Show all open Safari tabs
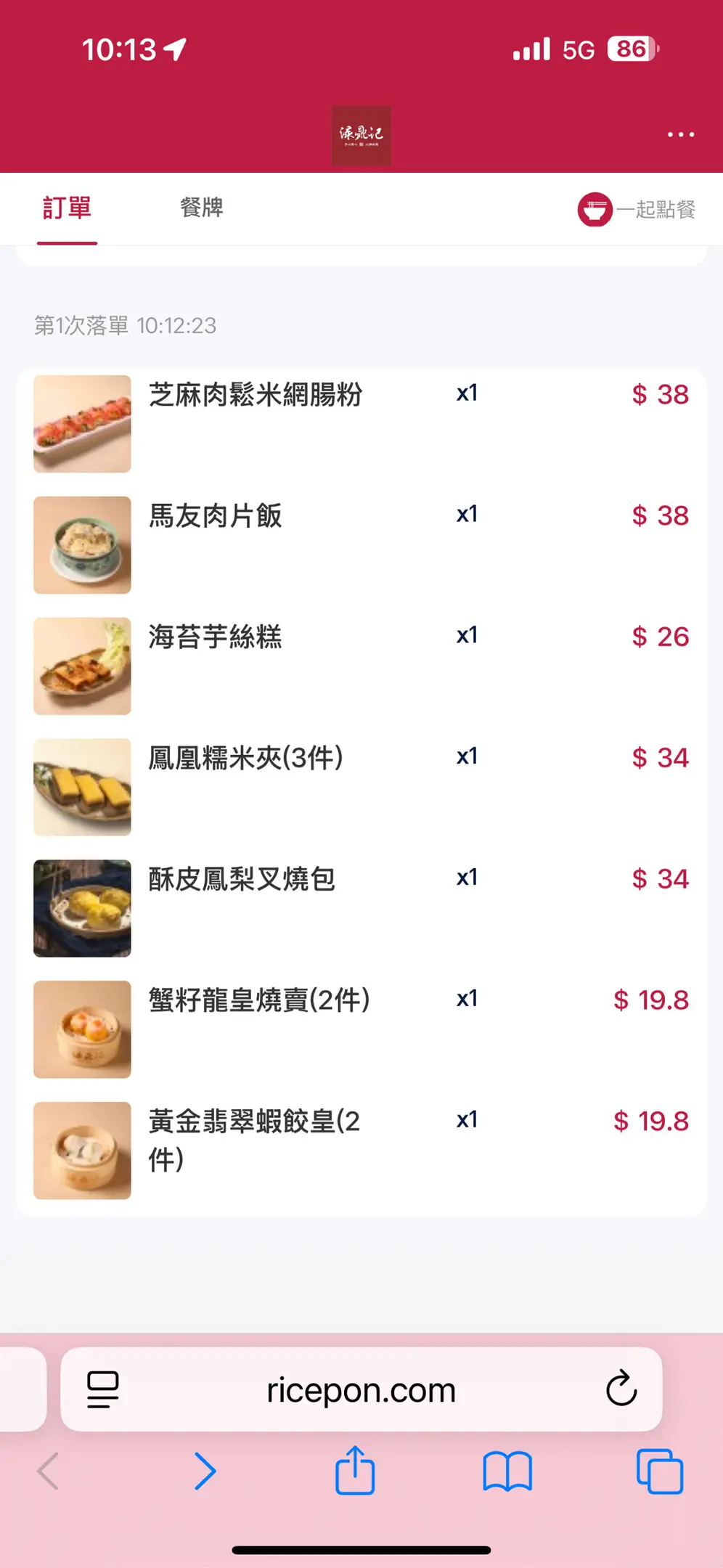 coord(659,1471)
